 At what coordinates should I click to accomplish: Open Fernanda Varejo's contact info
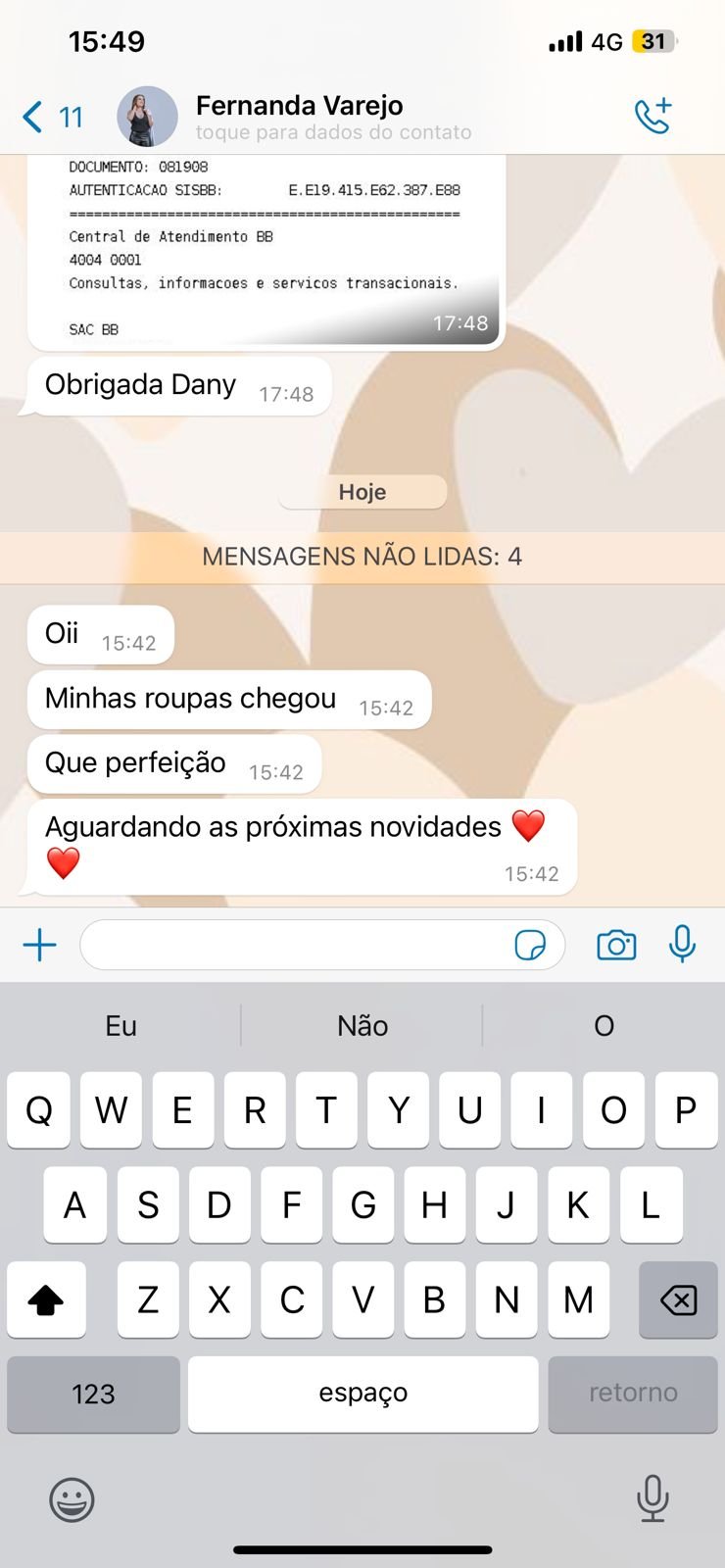pyautogui.click(x=299, y=116)
